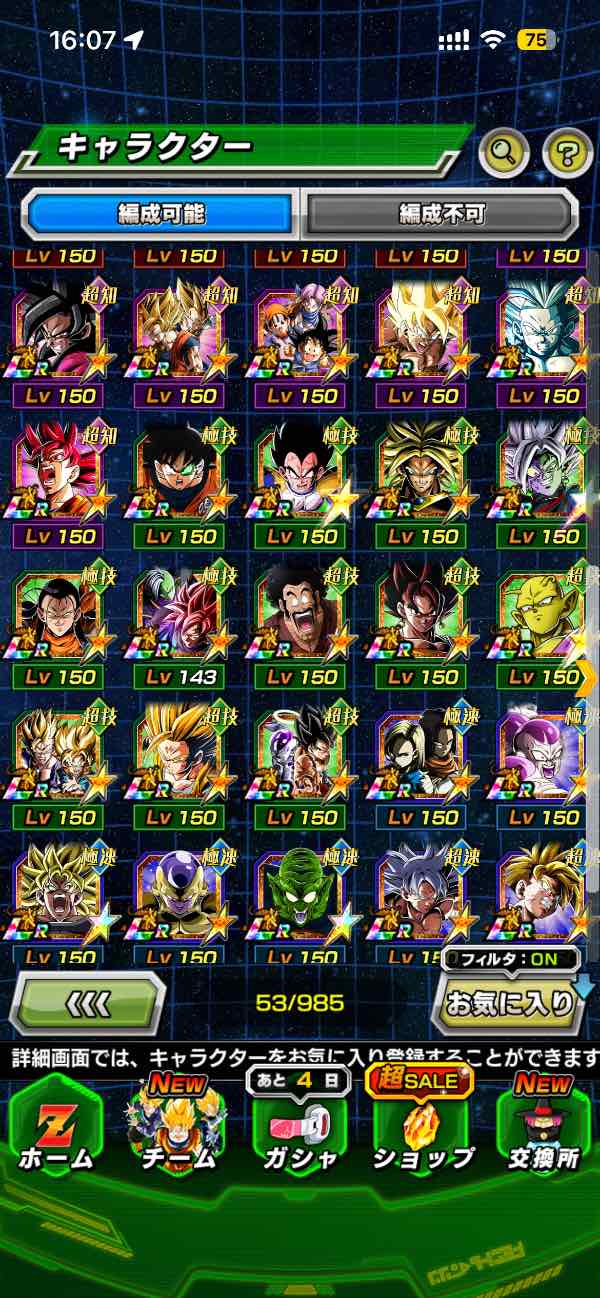Open the ショップ shop menu
The image size is (600, 1298).
(422, 1130)
